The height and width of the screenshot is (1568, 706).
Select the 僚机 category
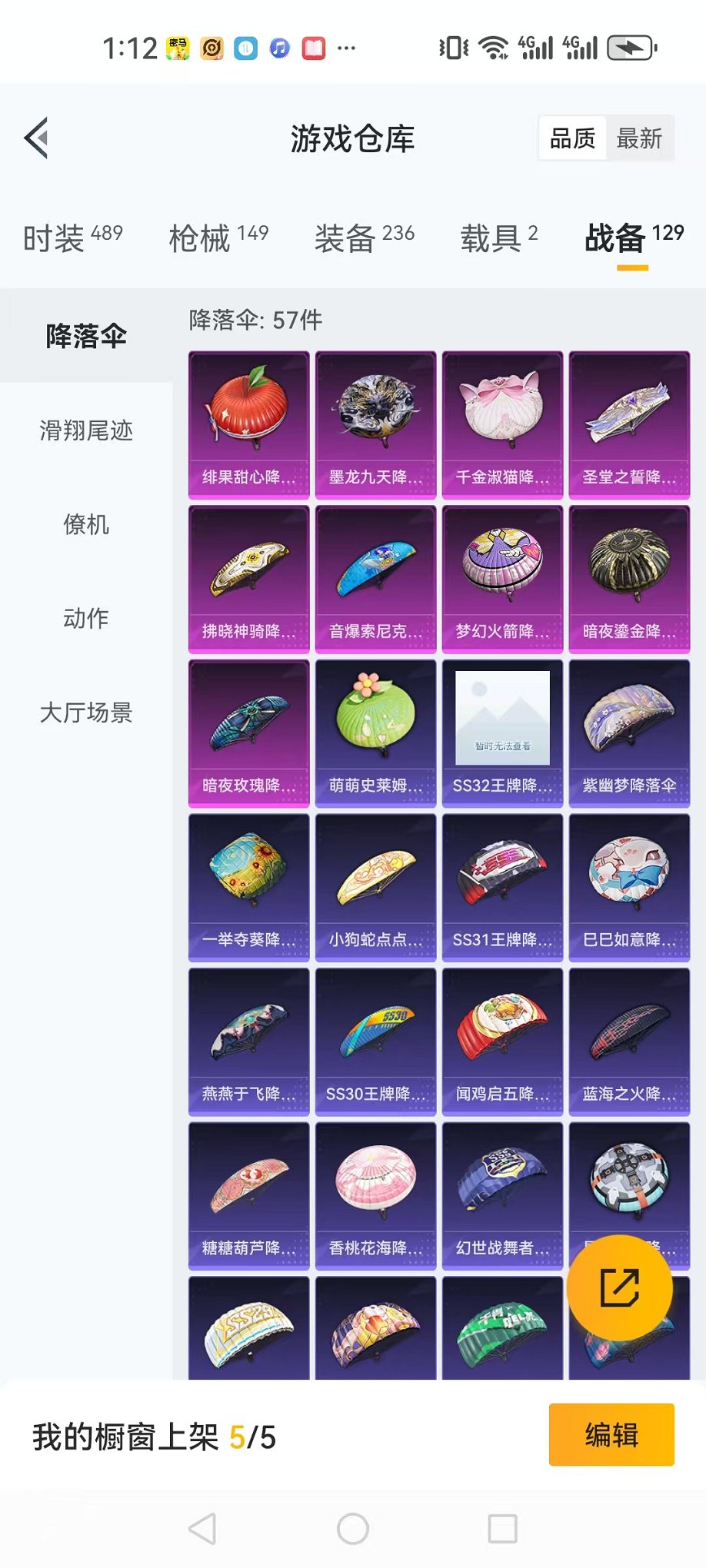(86, 525)
